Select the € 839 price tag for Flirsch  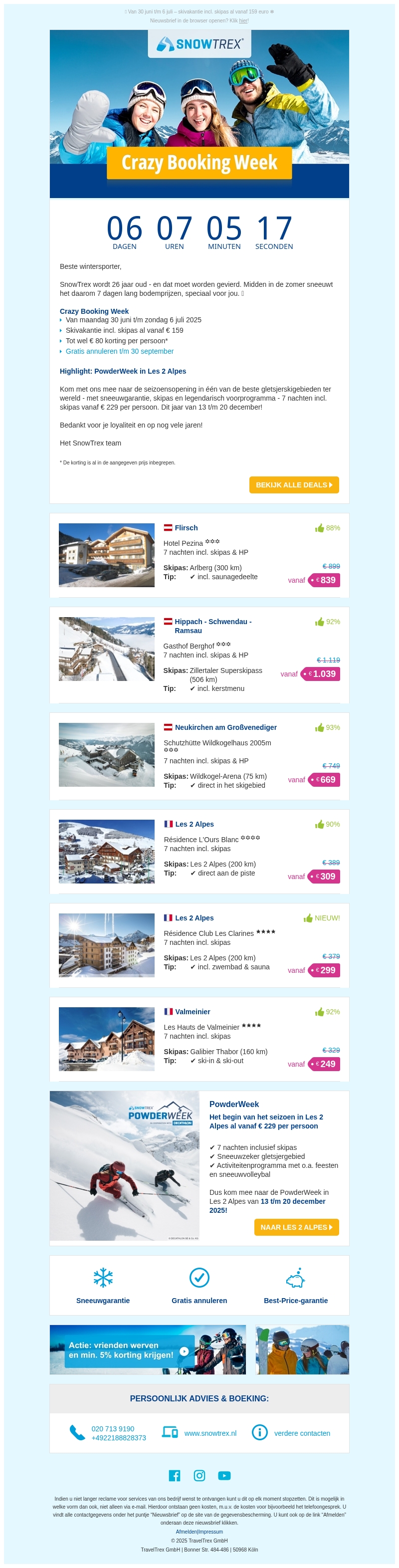[x=324, y=580]
